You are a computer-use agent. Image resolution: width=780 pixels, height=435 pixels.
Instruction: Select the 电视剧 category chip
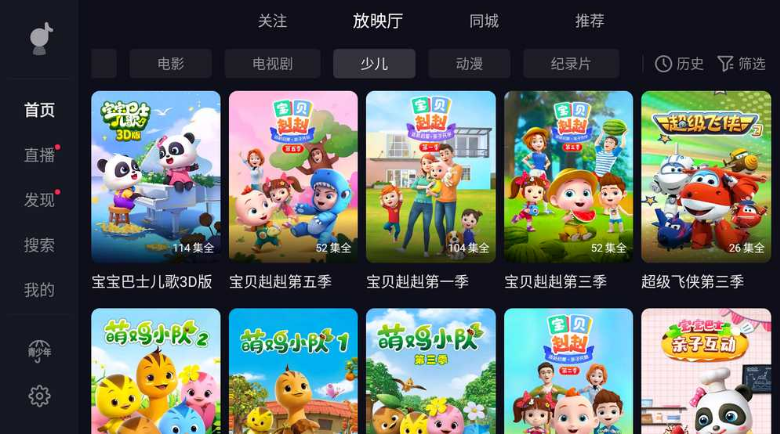(x=272, y=64)
